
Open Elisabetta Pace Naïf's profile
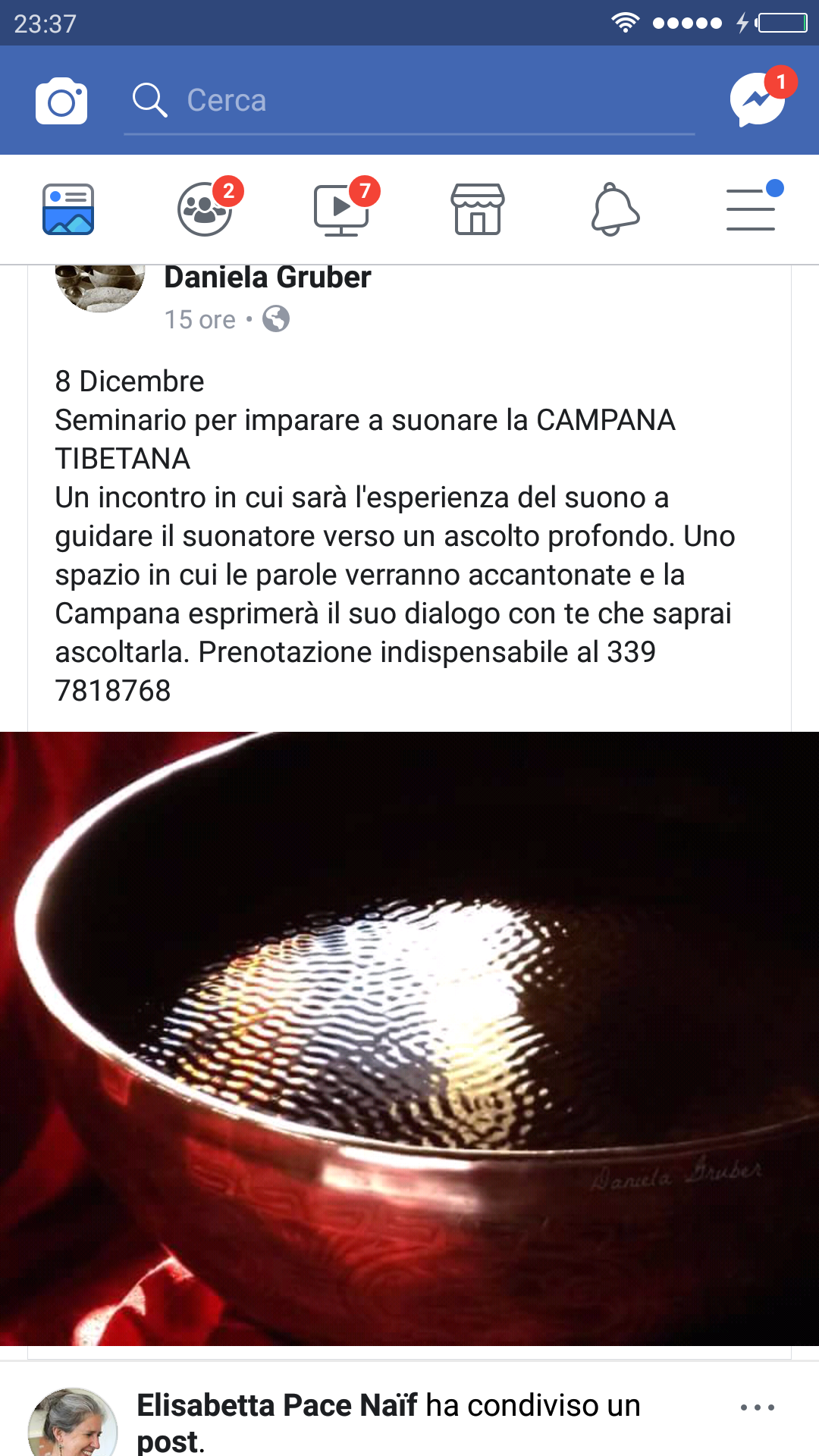click(x=277, y=1405)
